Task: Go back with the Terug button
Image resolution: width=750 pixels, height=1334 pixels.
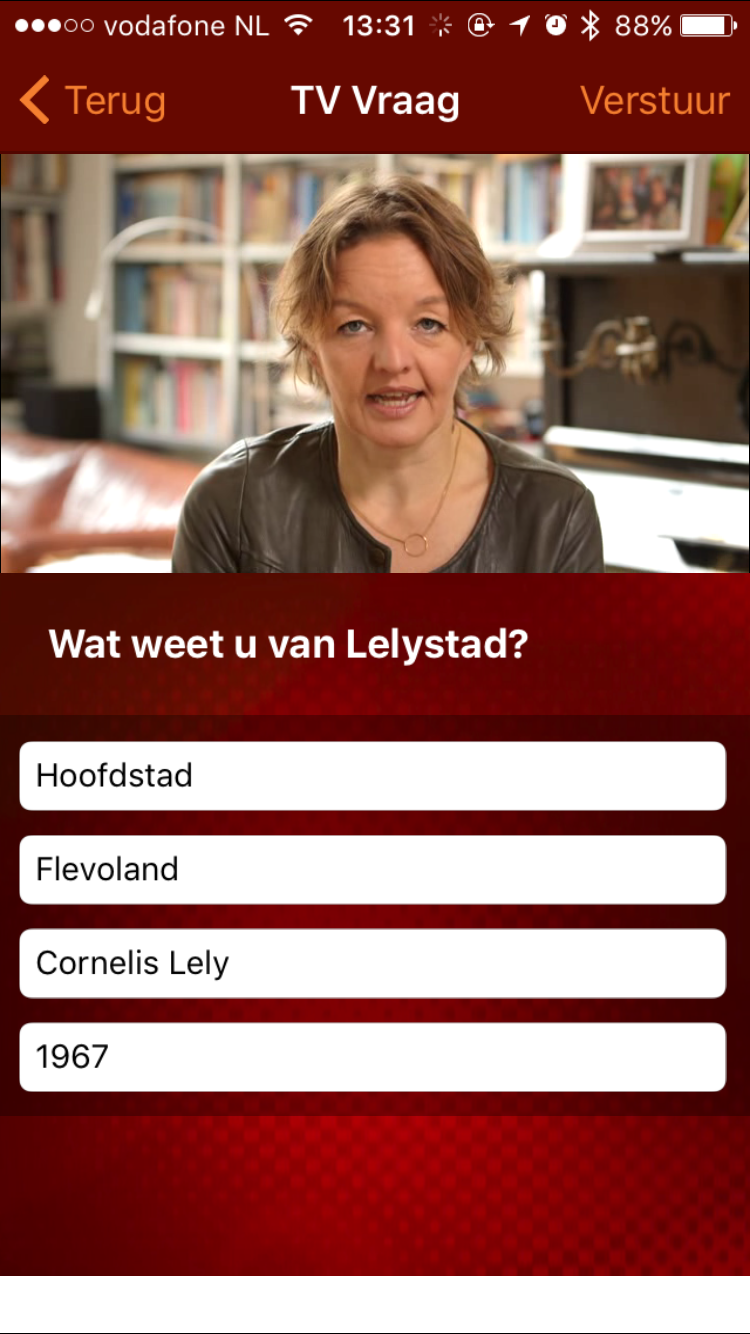Action: point(92,101)
